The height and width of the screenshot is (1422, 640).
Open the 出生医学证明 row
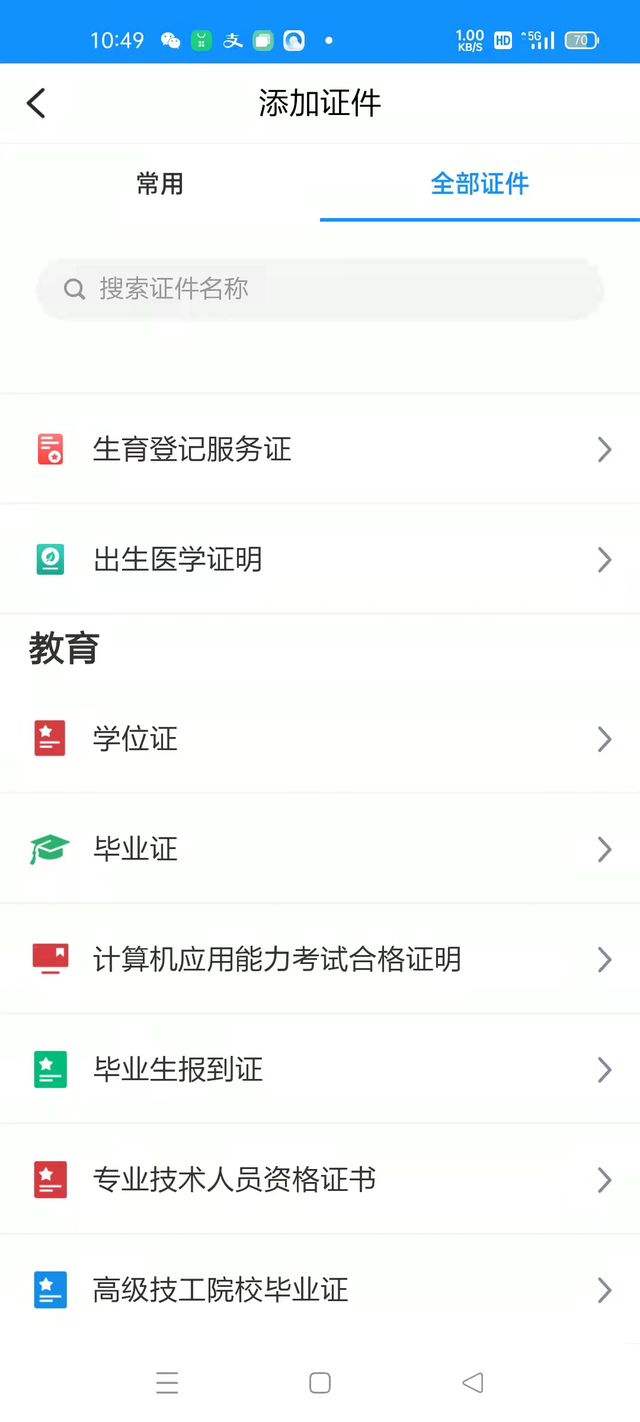[320, 559]
